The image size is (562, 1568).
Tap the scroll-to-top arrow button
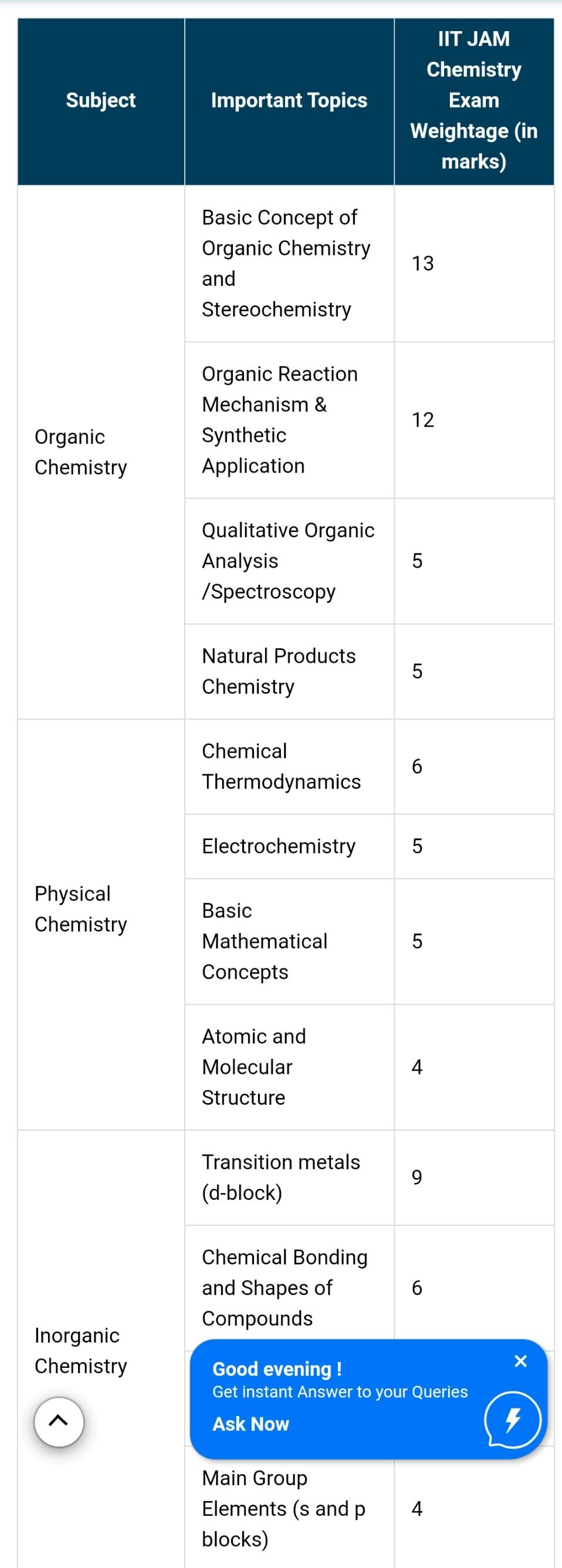click(59, 1421)
